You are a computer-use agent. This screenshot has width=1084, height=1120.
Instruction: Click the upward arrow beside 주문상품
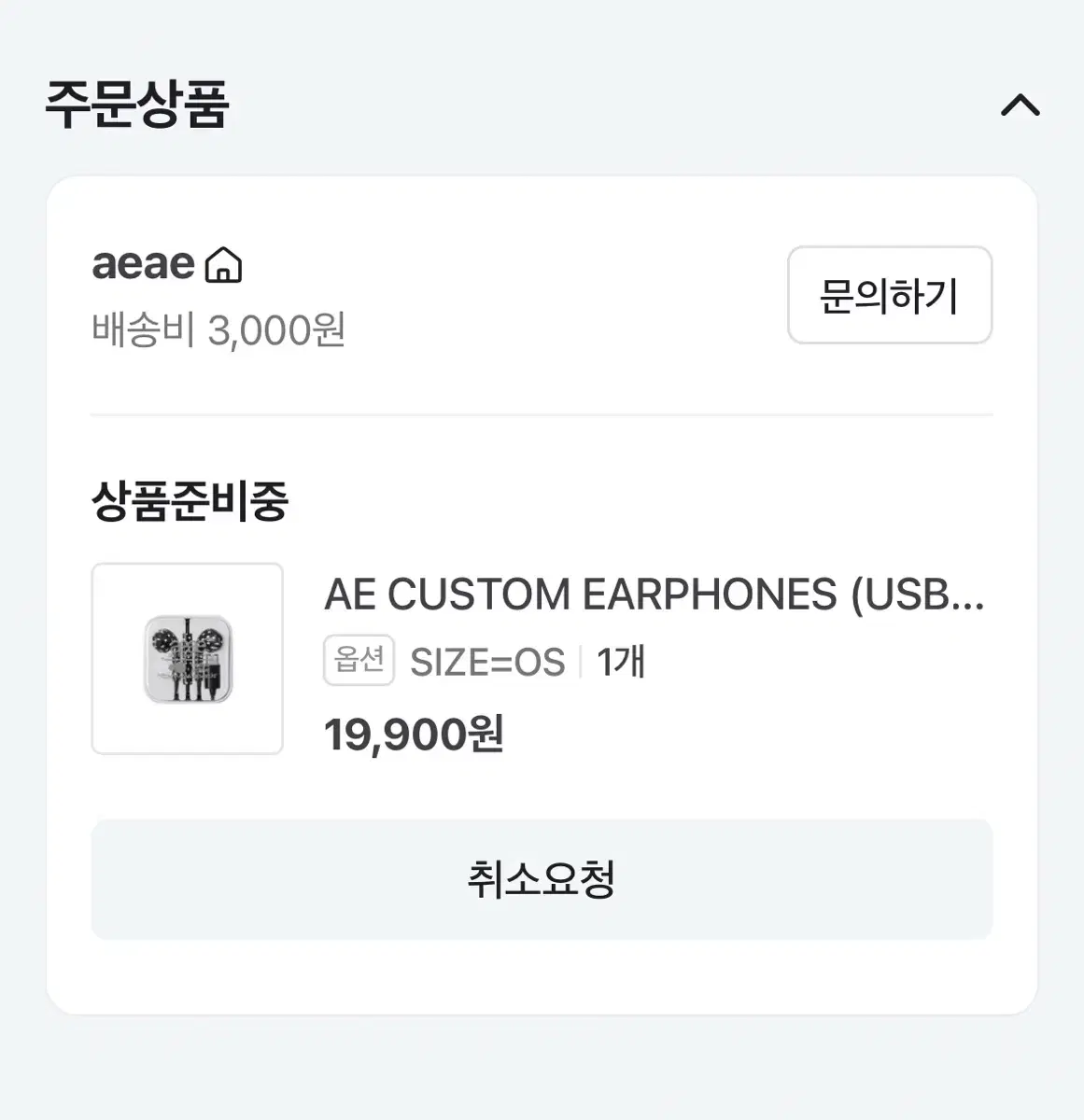click(1021, 105)
